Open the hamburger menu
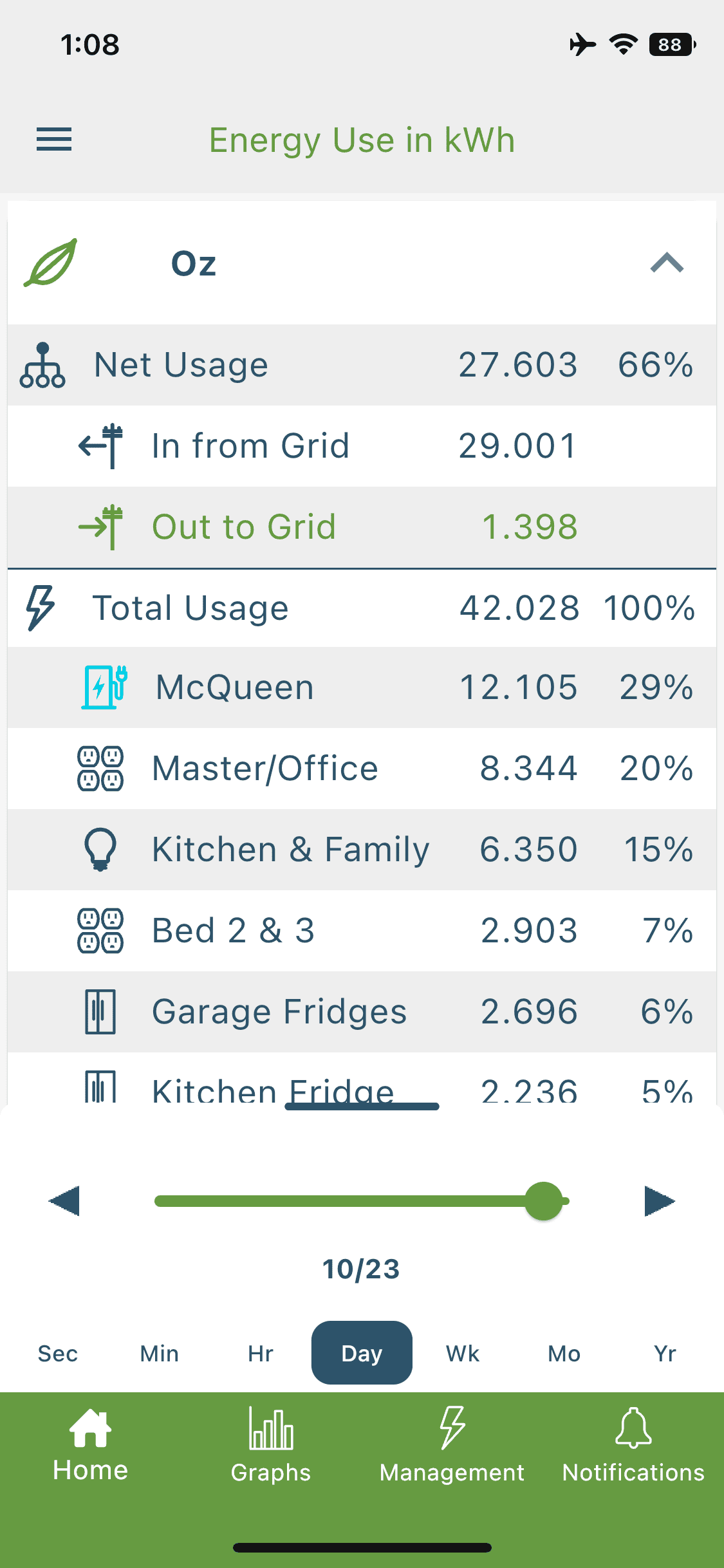 (54, 139)
